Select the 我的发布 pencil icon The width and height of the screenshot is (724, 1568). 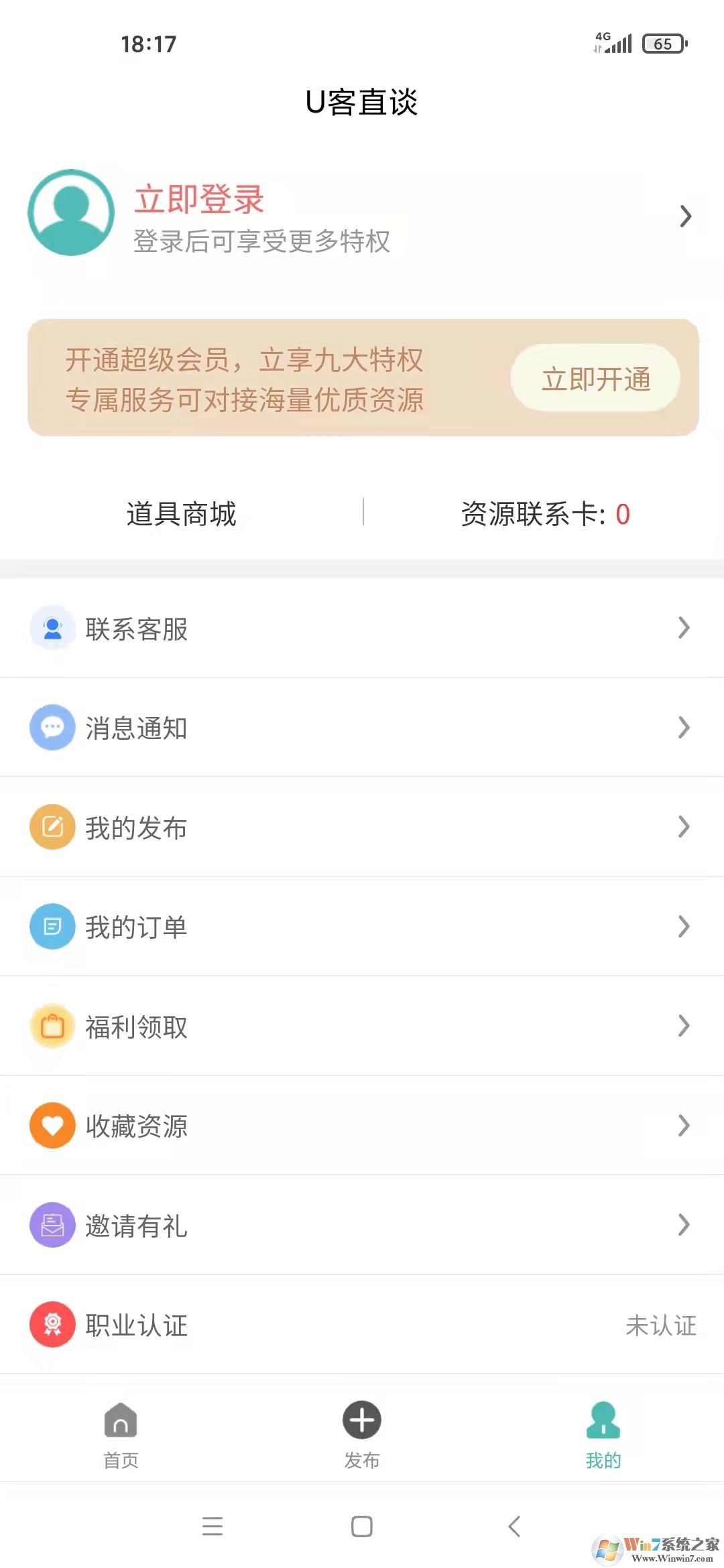(52, 827)
